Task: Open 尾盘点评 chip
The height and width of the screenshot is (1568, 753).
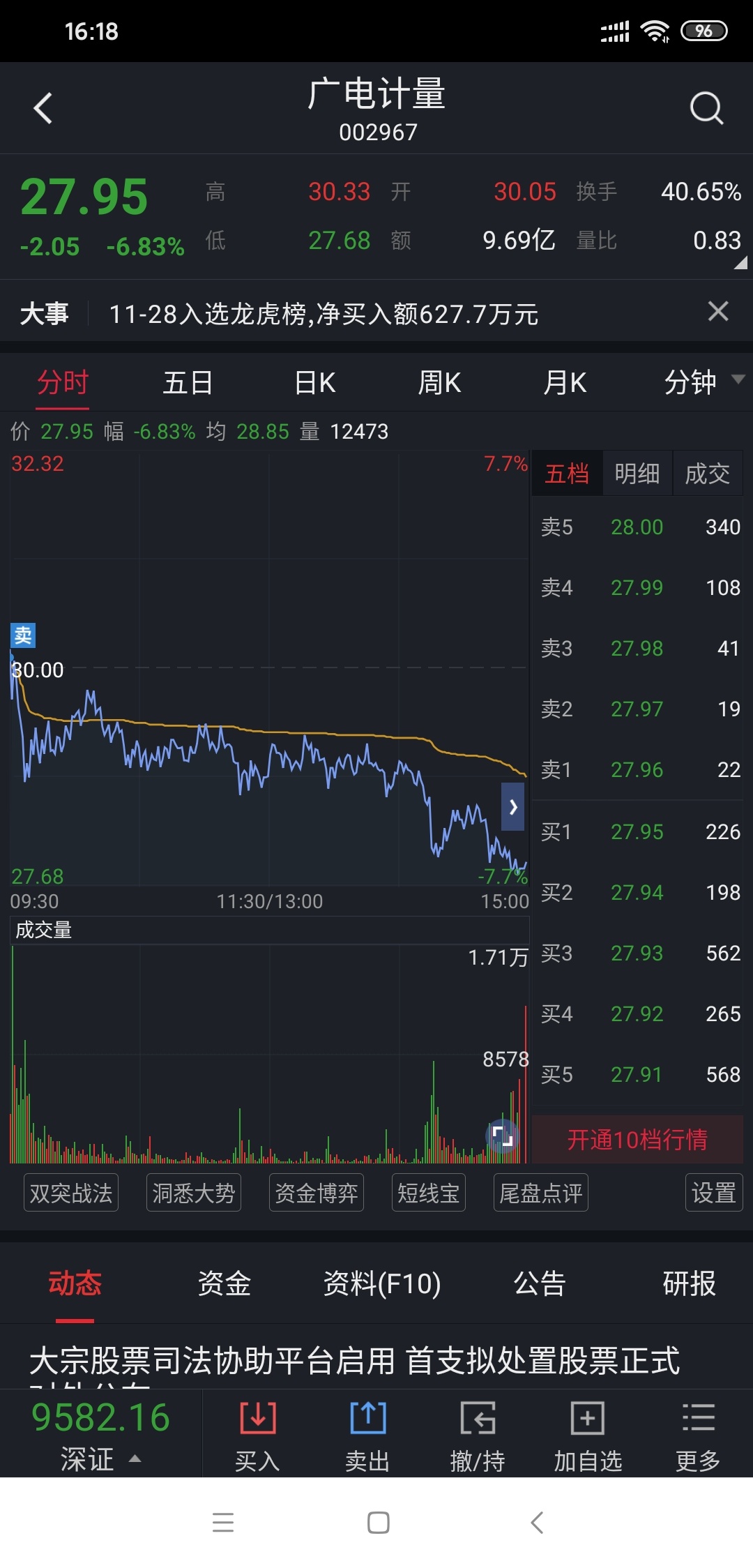Action: (x=541, y=1193)
